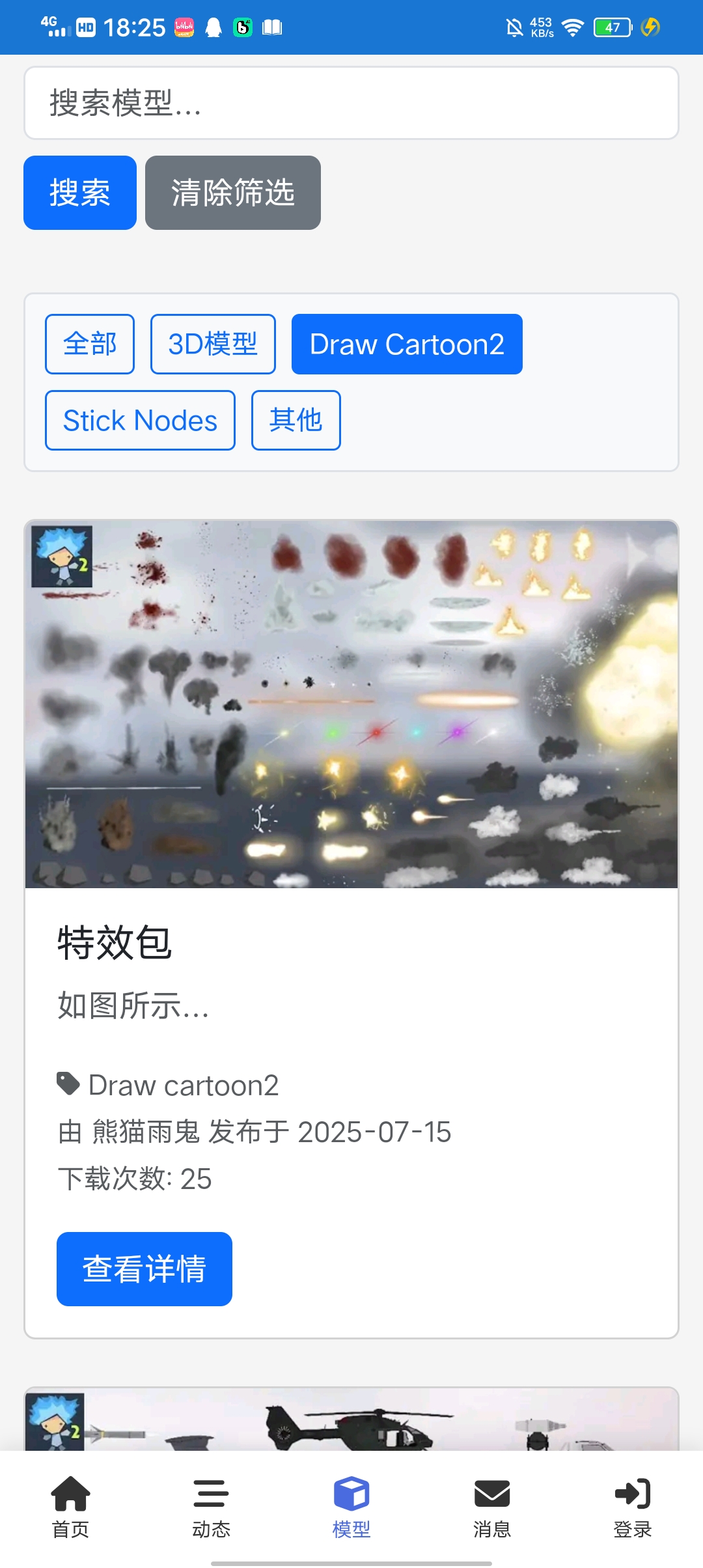
Task: Open the 特效包 preview image
Action: [x=351, y=704]
